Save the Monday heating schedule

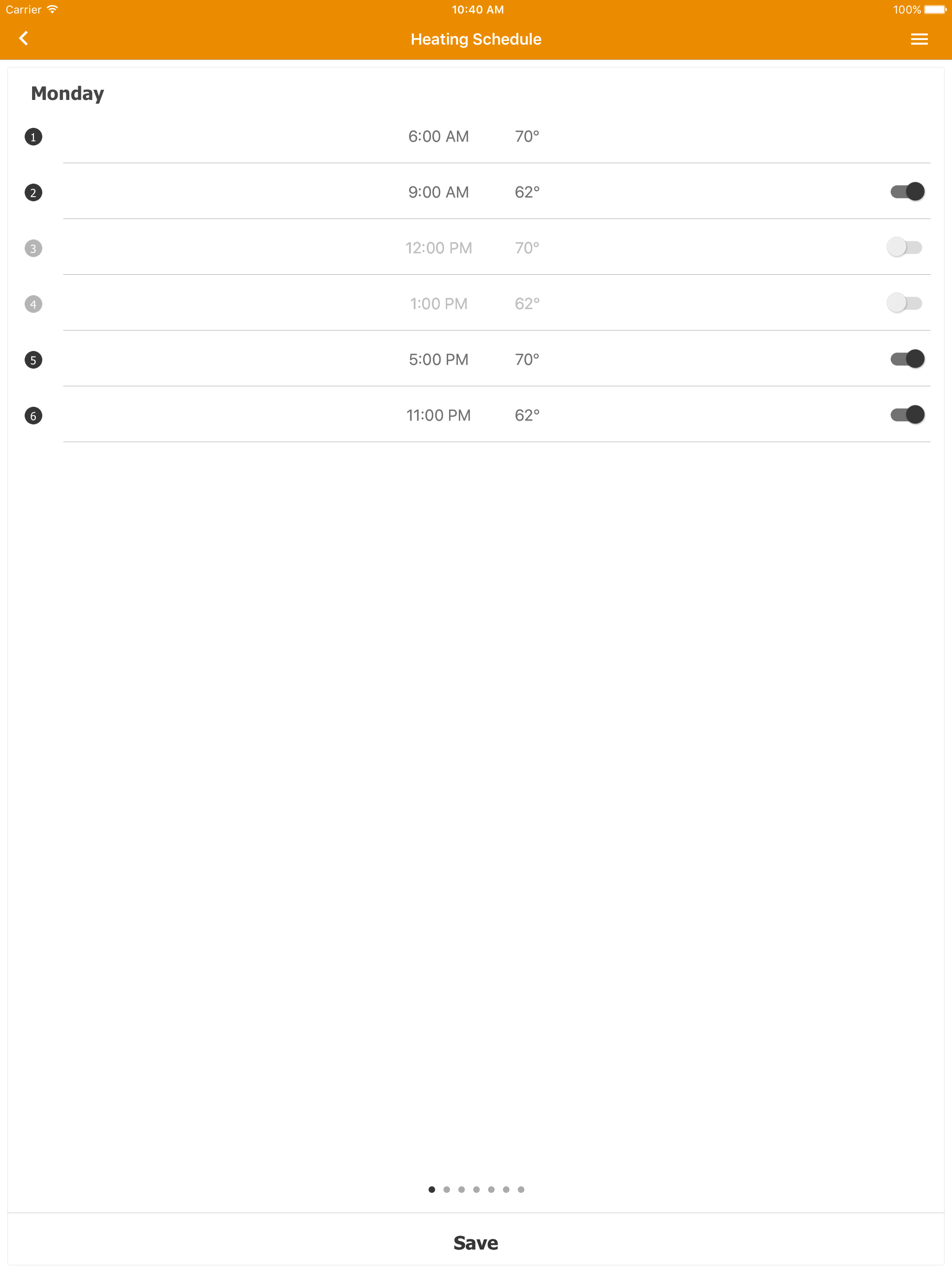click(476, 1242)
